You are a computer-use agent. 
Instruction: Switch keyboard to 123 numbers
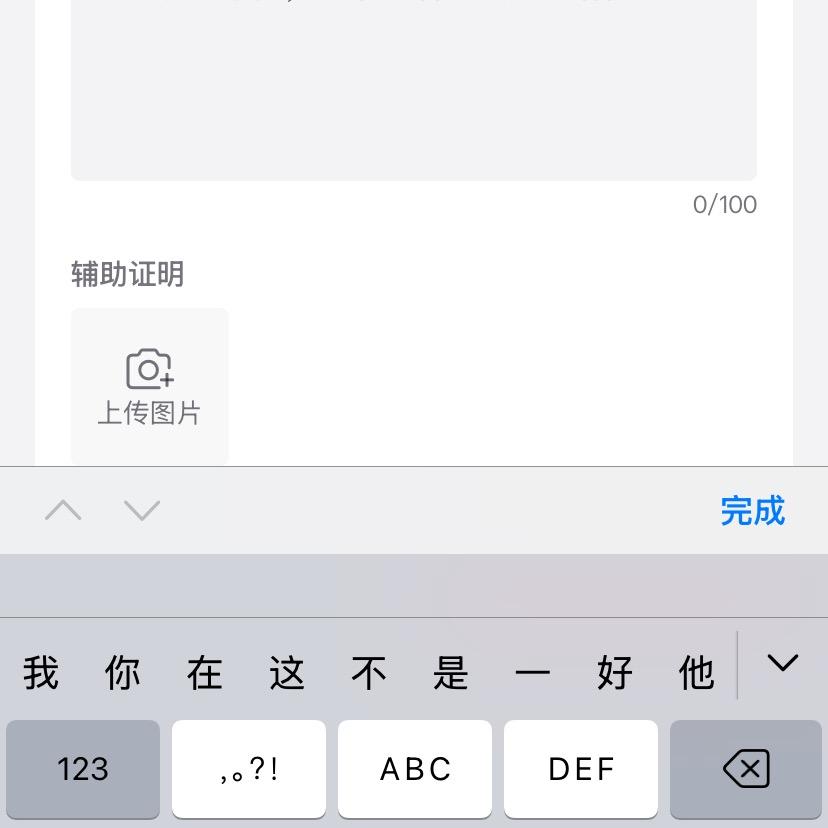(x=83, y=769)
